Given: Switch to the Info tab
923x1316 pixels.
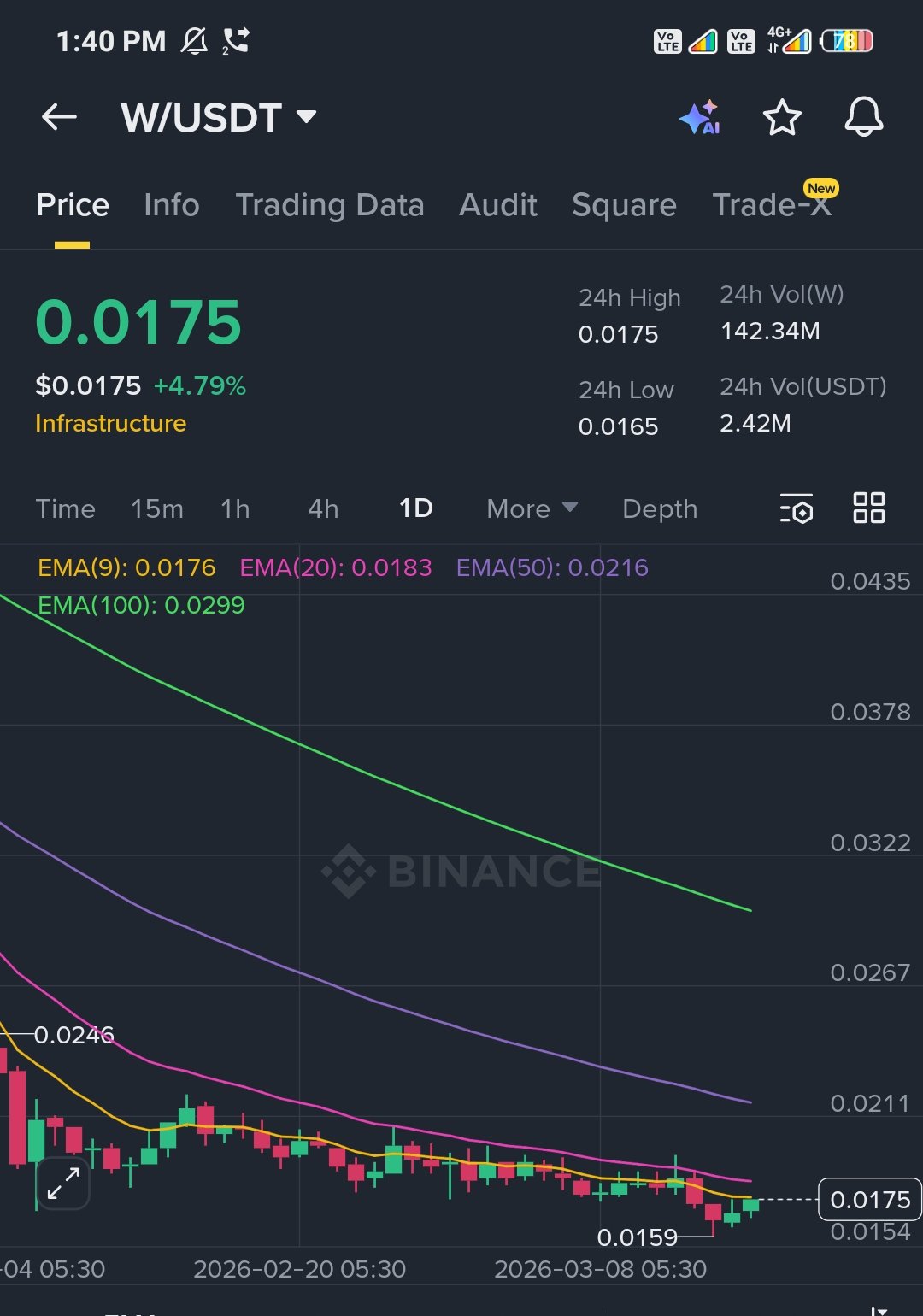Looking at the screenshot, I should pos(171,205).
